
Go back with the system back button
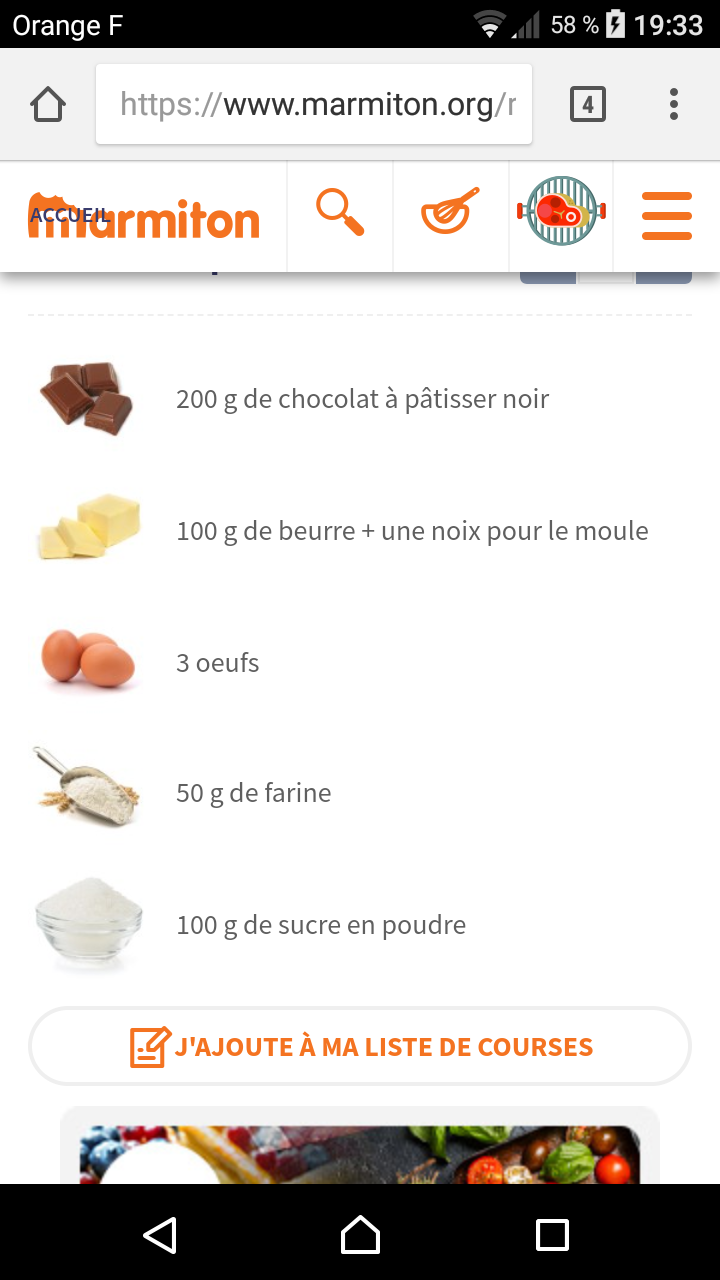tap(161, 1234)
